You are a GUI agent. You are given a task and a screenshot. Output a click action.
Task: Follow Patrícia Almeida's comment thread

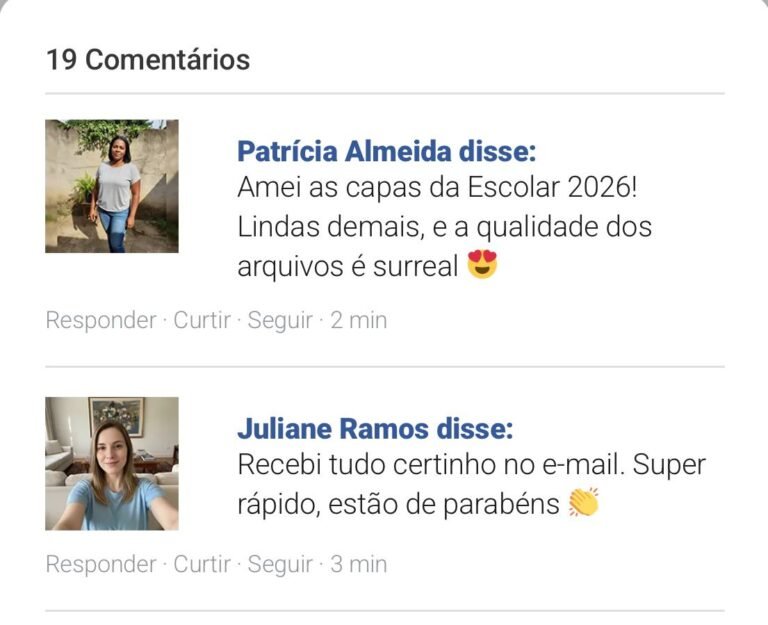pos(280,321)
